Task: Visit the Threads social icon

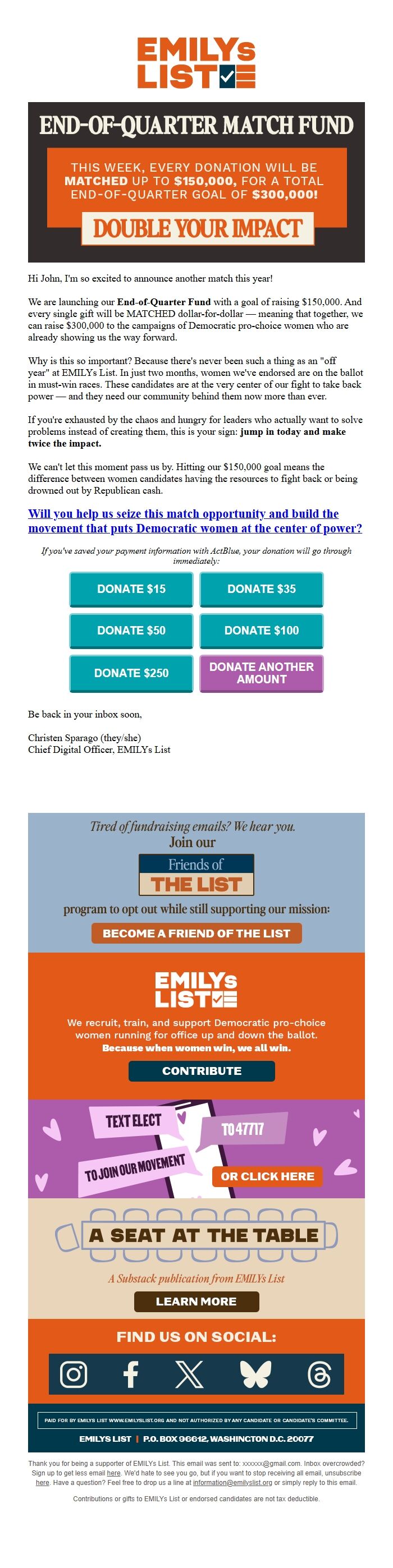Action: [x=319, y=1374]
